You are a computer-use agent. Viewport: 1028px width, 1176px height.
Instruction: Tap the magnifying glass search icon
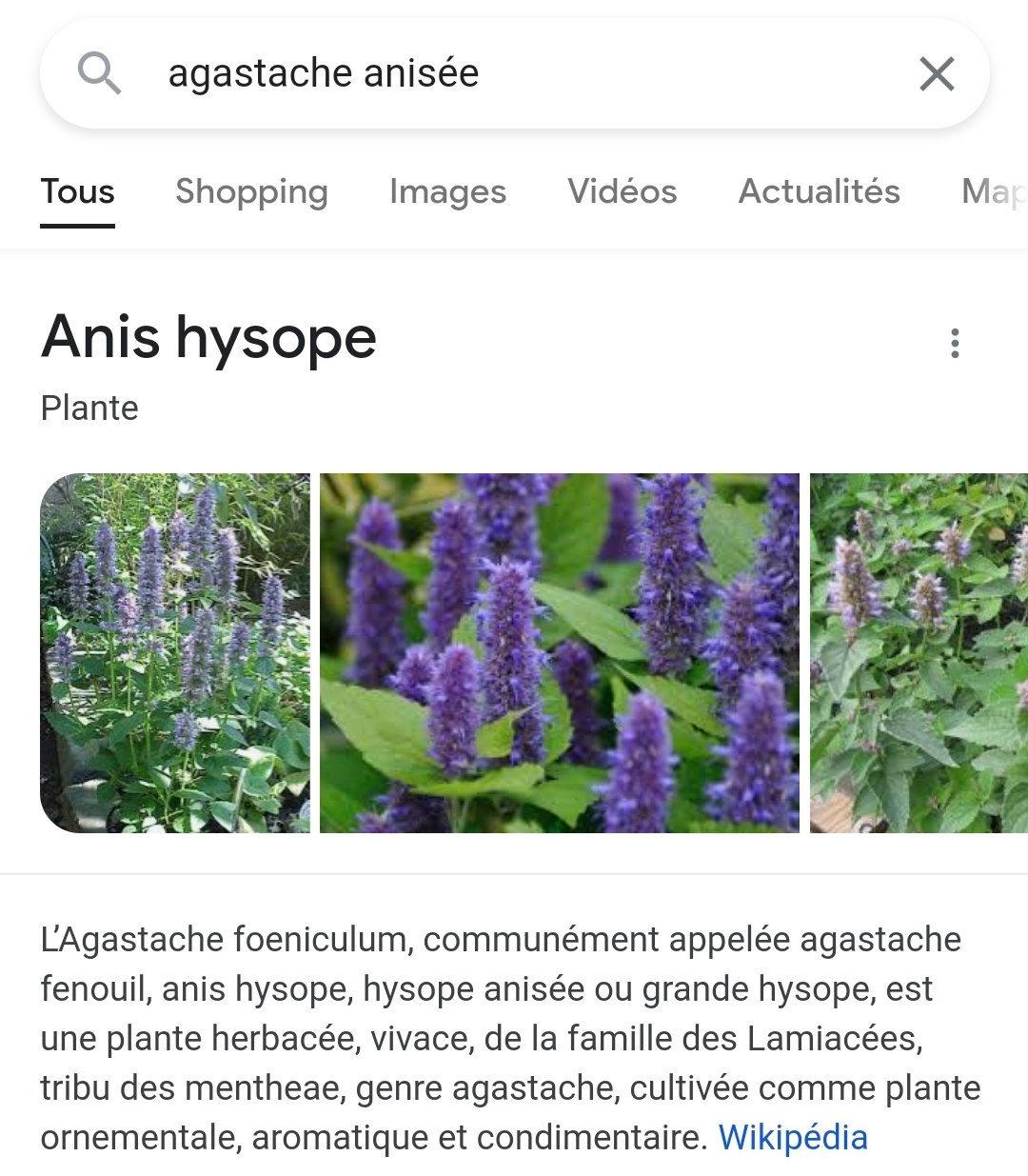pos(99,73)
